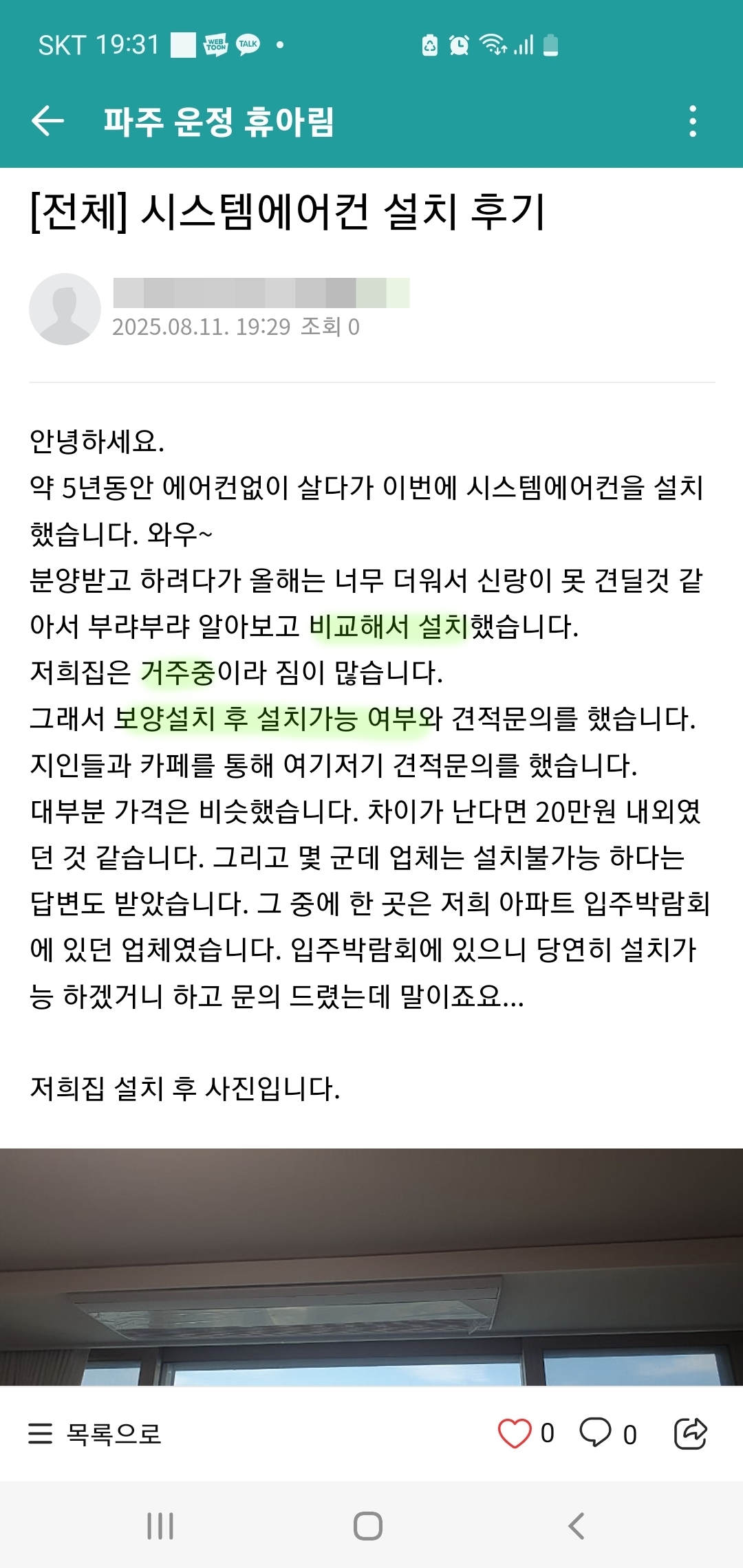Open the three-dot overflow menu
The width and height of the screenshot is (743, 1568).
tap(693, 122)
